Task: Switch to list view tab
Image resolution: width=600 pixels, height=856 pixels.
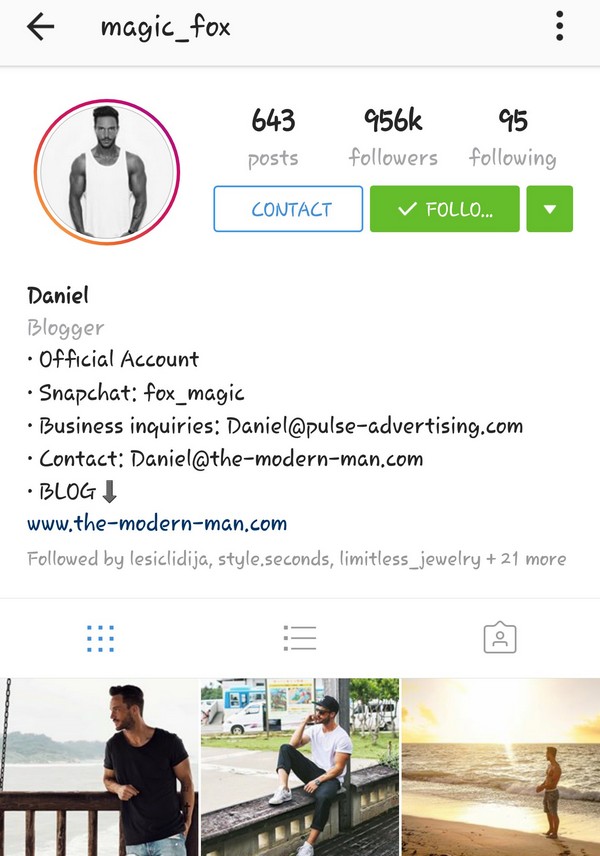Action: pyautogui.click(x=299, y=638)
